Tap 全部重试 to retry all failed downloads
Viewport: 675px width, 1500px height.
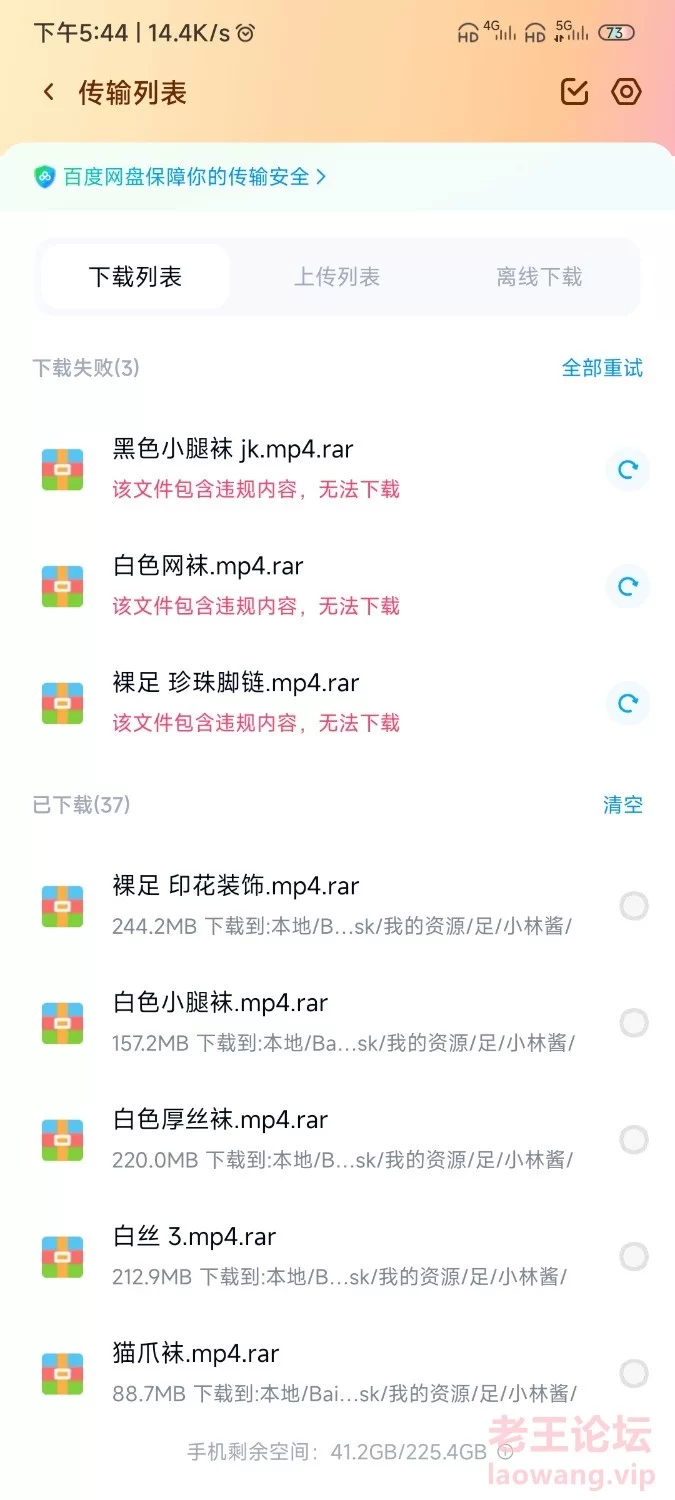pos(602,368)
